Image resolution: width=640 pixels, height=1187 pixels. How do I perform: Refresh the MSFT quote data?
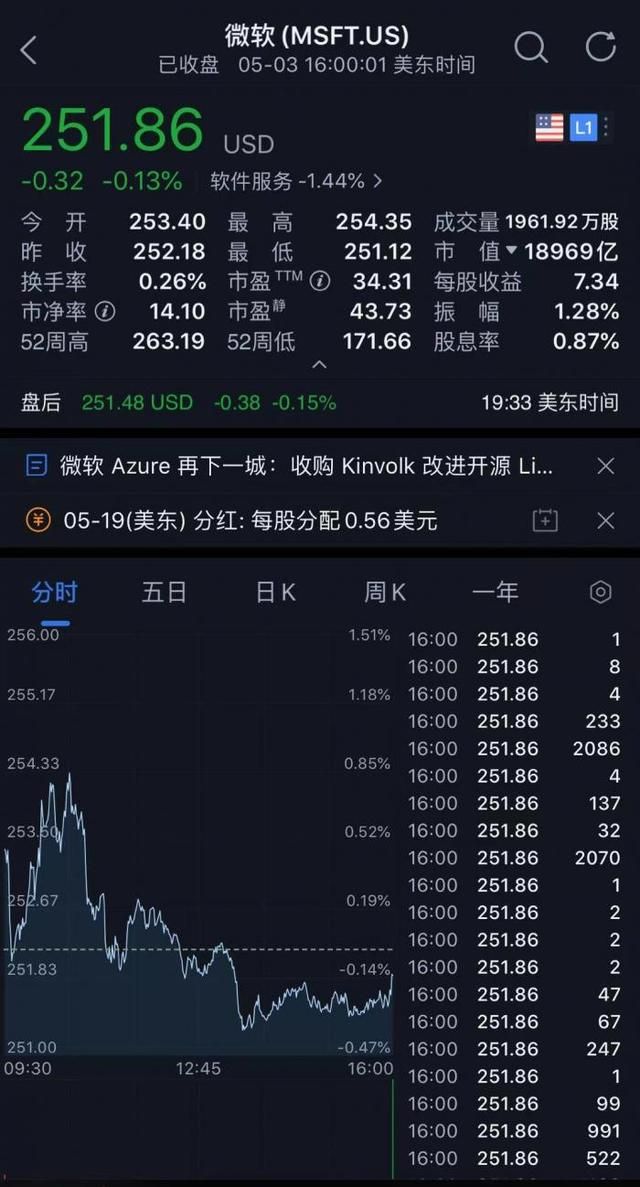(600, 47)
